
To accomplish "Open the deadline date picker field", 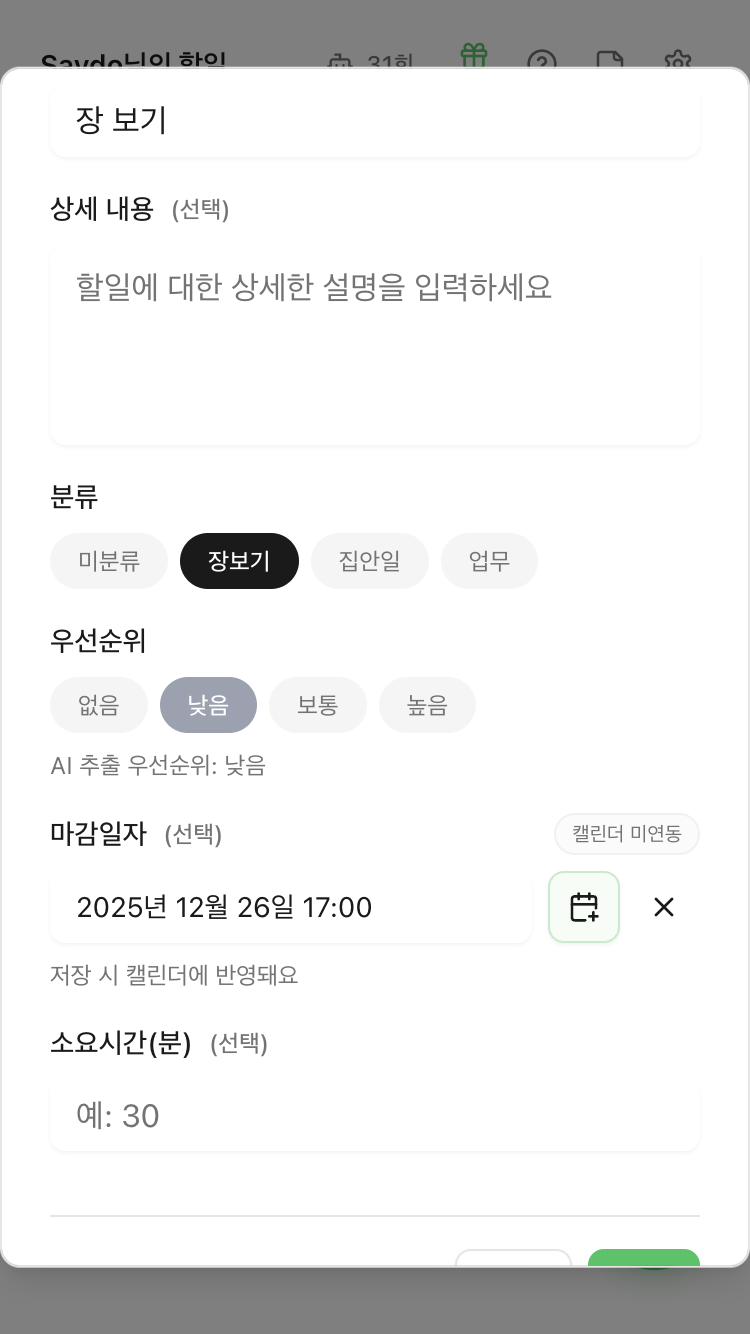I will [x=290, y=907].
